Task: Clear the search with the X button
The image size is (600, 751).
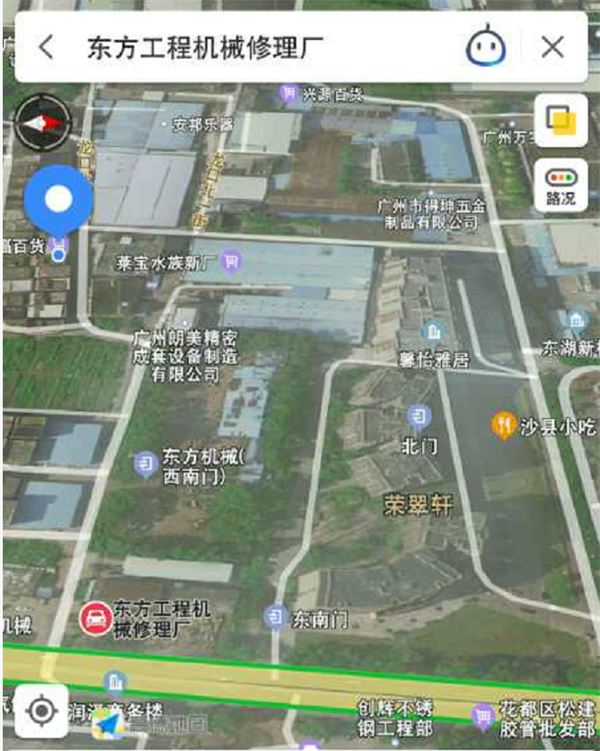Action: click(552, 47)
